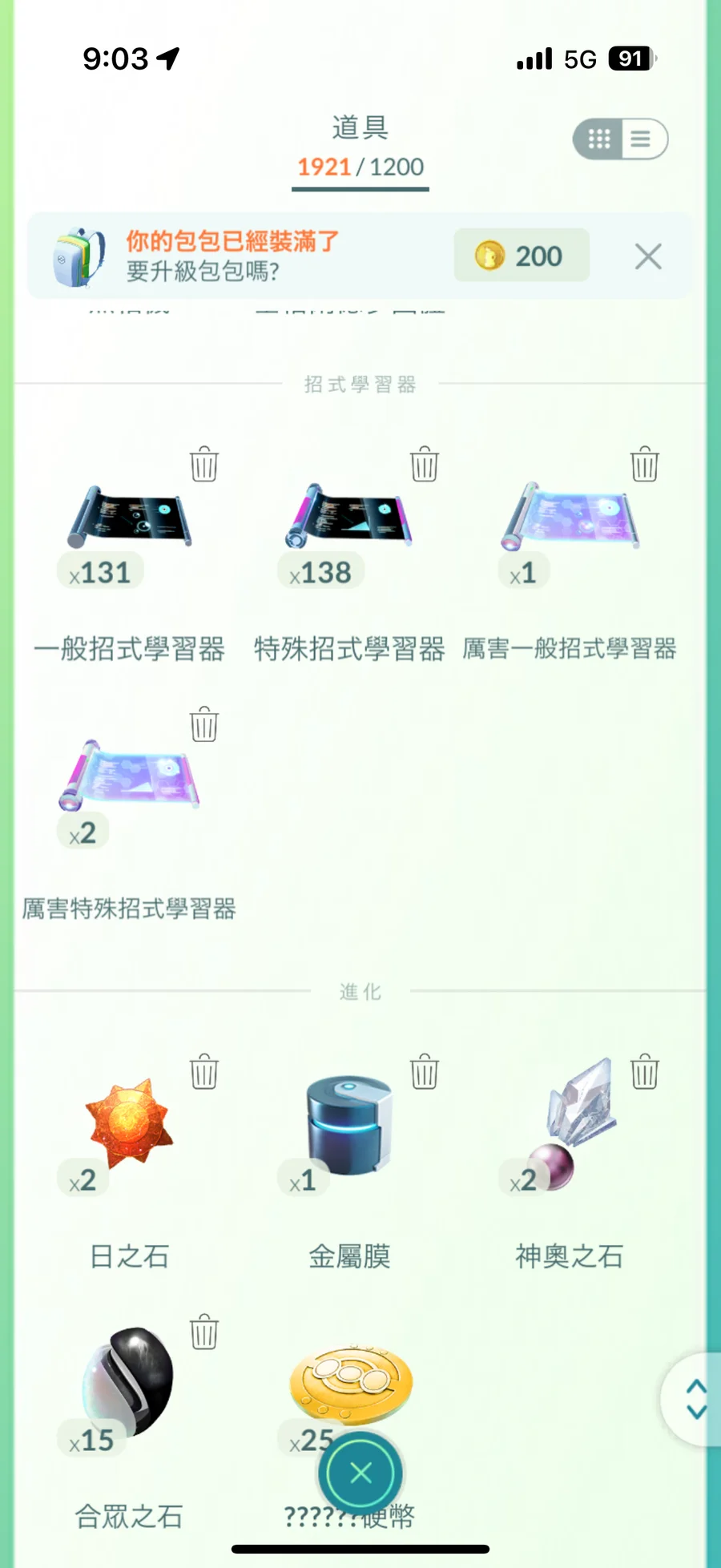
Task: Buy bag upgrade for 200 coins
Action: 522,256
